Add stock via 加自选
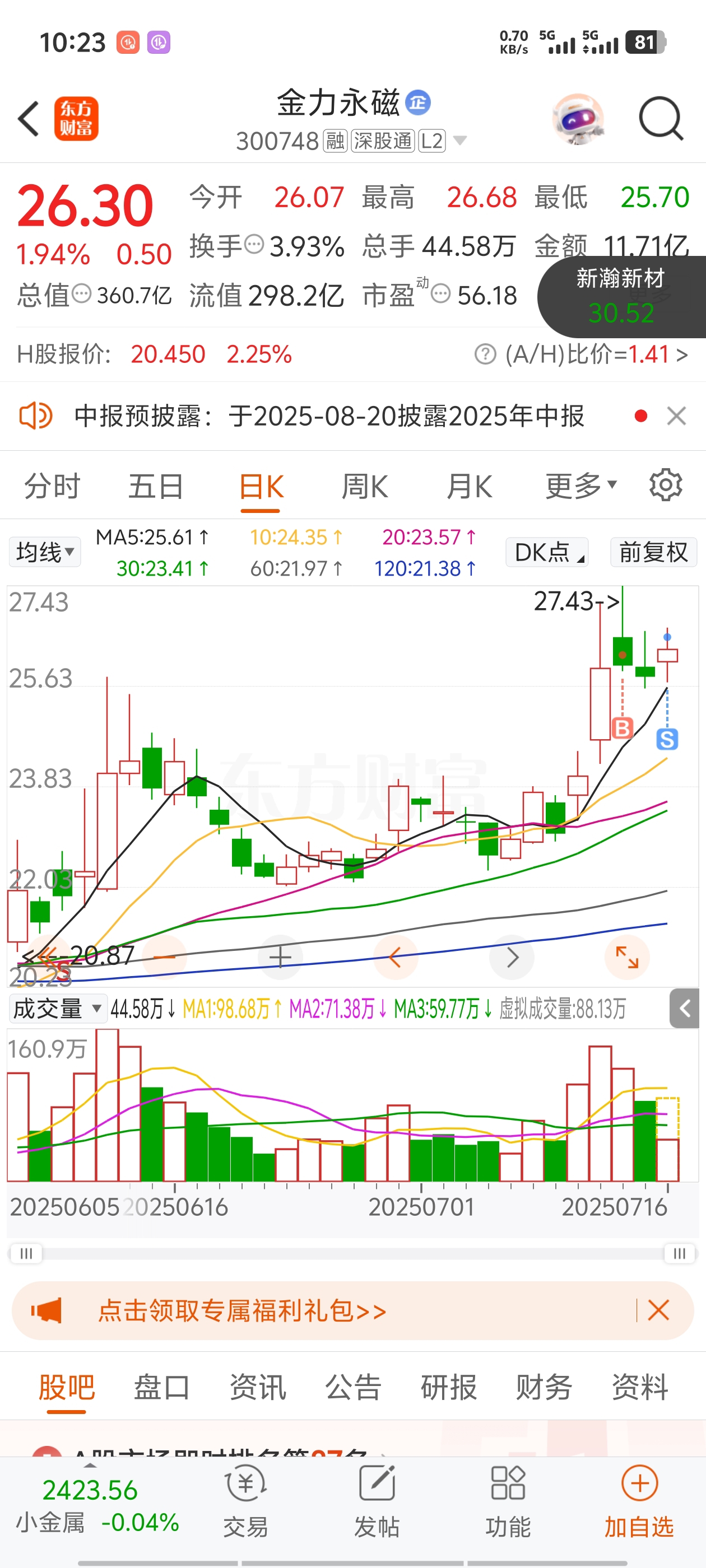This screenshot has height=1568, width=706. (x=639, y=1502)
